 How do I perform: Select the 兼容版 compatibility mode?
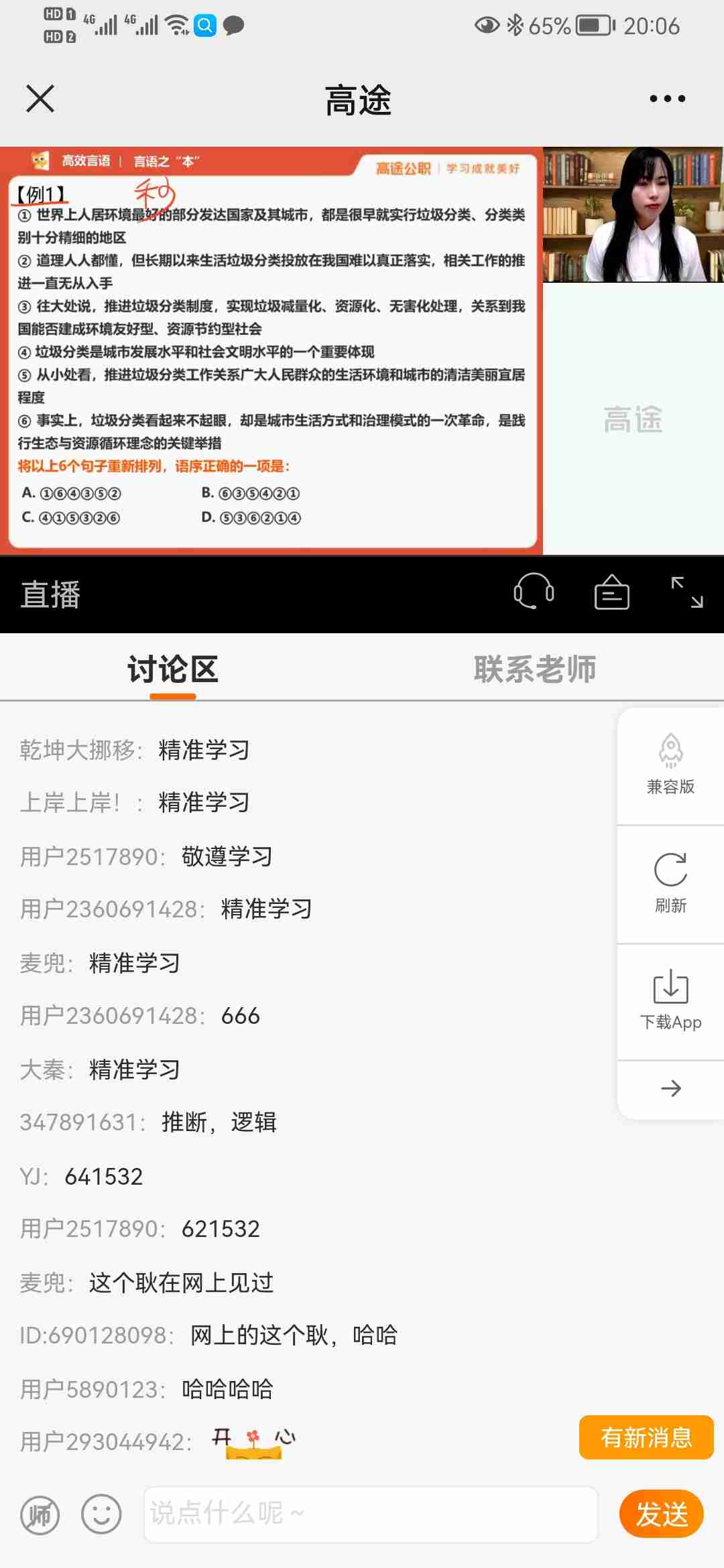click(670, 765)
